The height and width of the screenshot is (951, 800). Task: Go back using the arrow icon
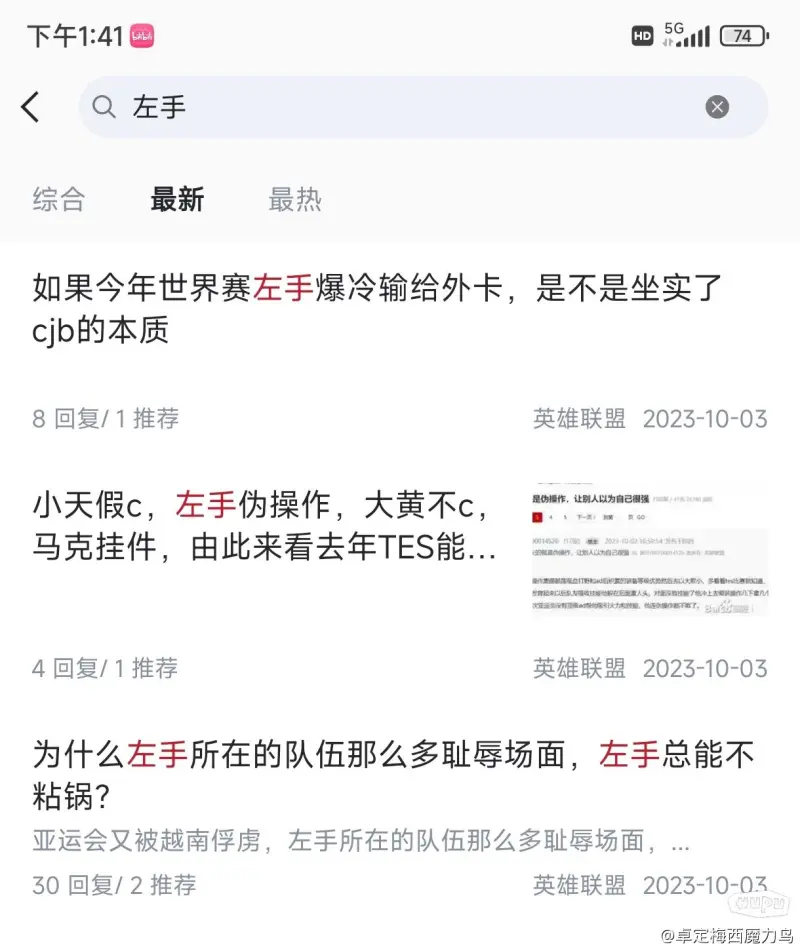pyautogui.click(x=32, y=107)
